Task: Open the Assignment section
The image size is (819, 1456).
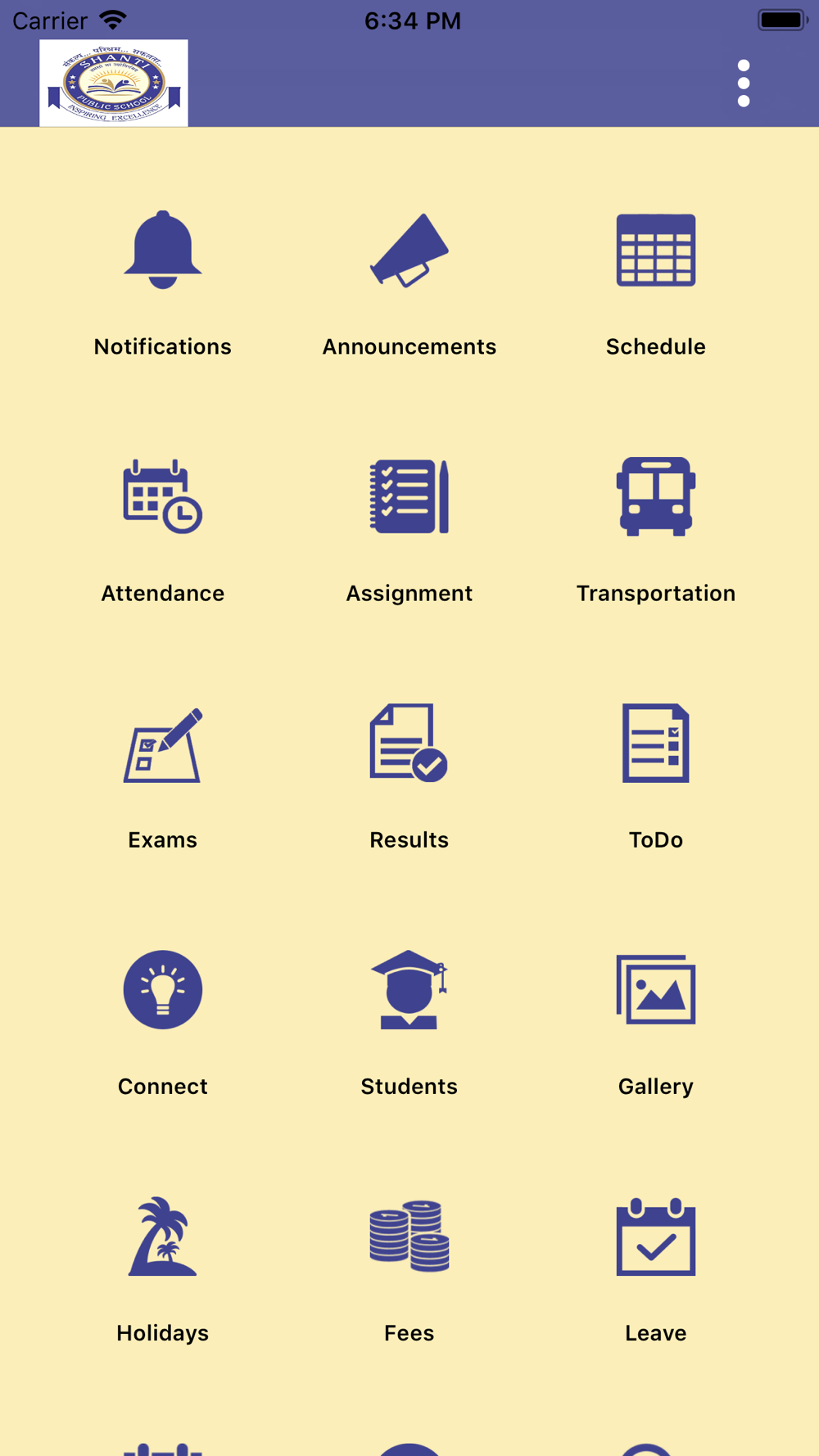Action: point(409,531)
